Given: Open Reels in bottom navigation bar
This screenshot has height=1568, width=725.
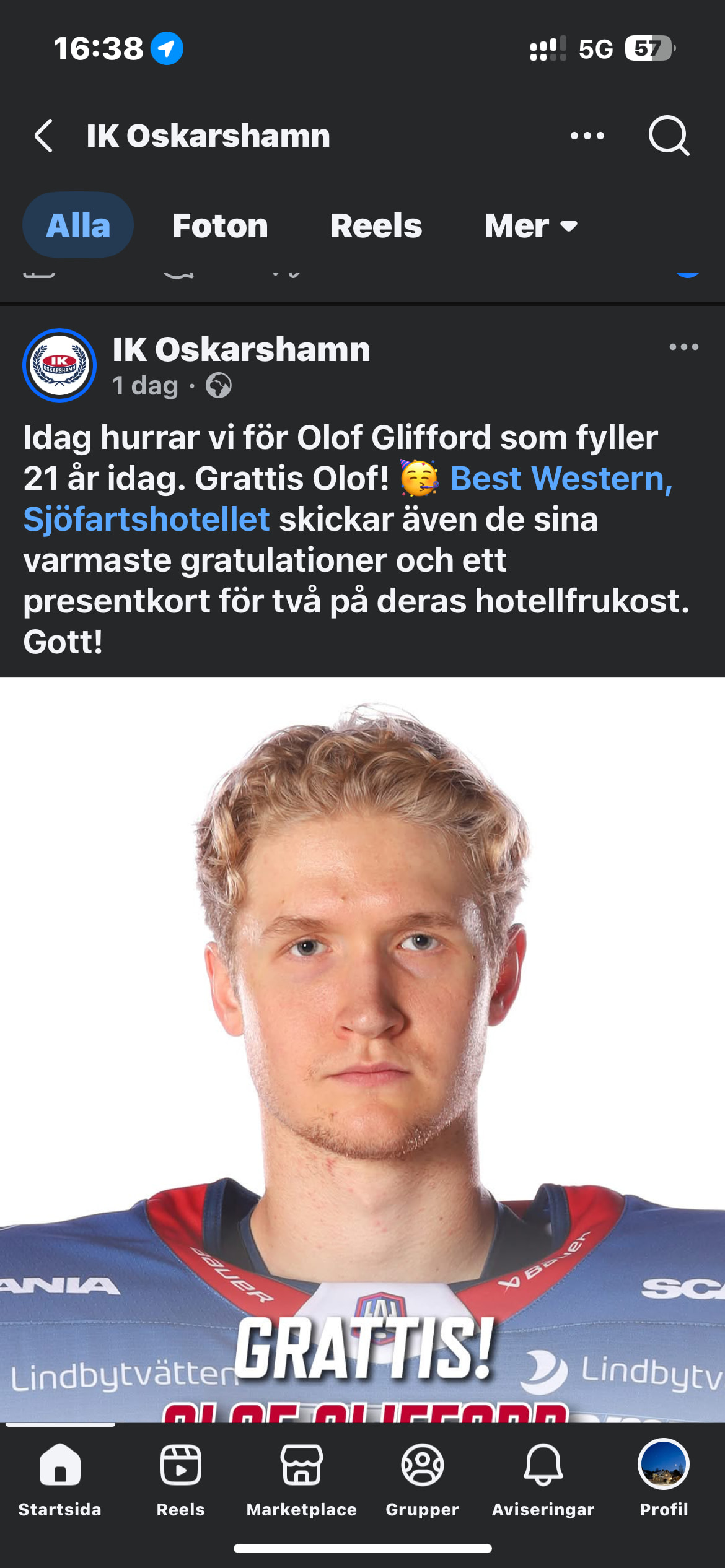Looking at the screenshot, I should tap(180, 1478).
